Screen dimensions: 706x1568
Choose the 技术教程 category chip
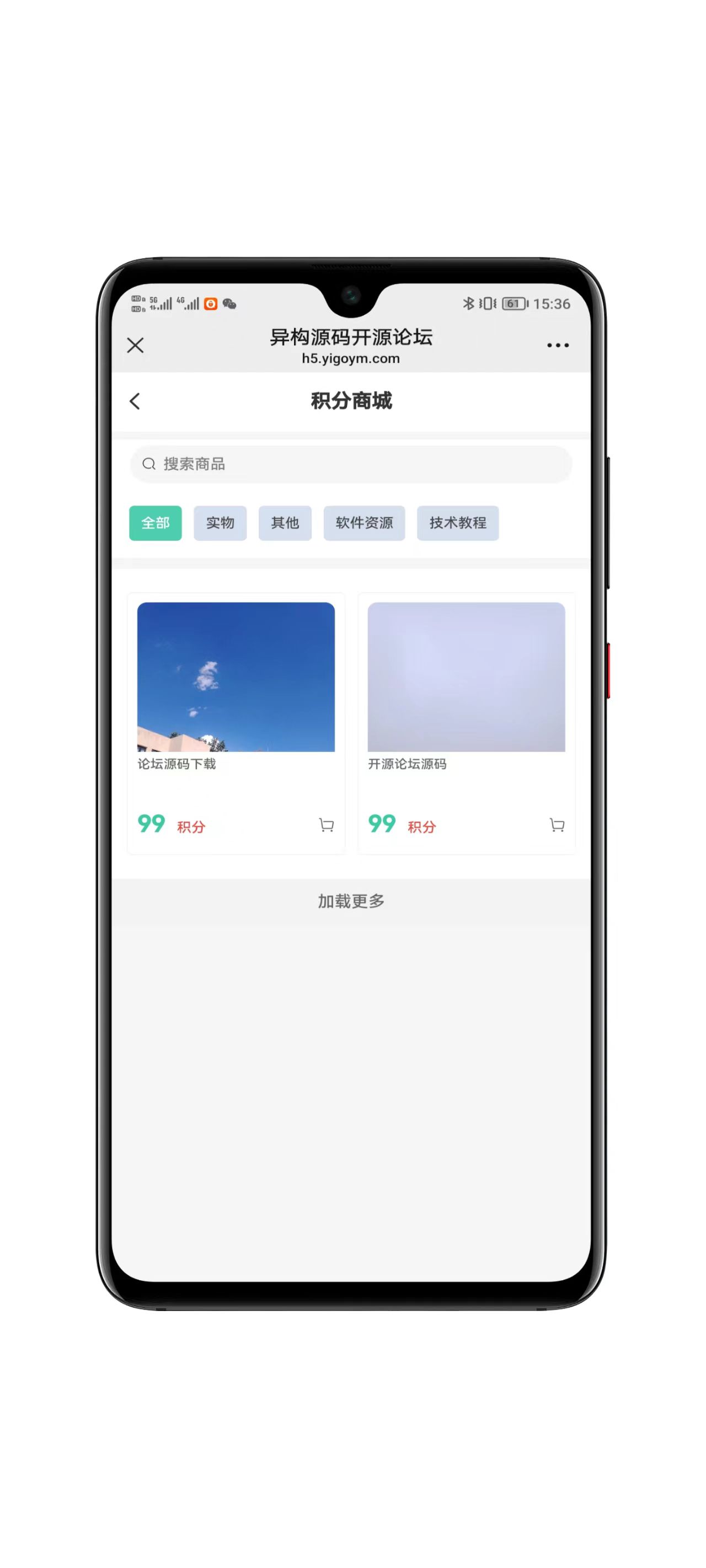pyautogui.click(x=457, y=523)
